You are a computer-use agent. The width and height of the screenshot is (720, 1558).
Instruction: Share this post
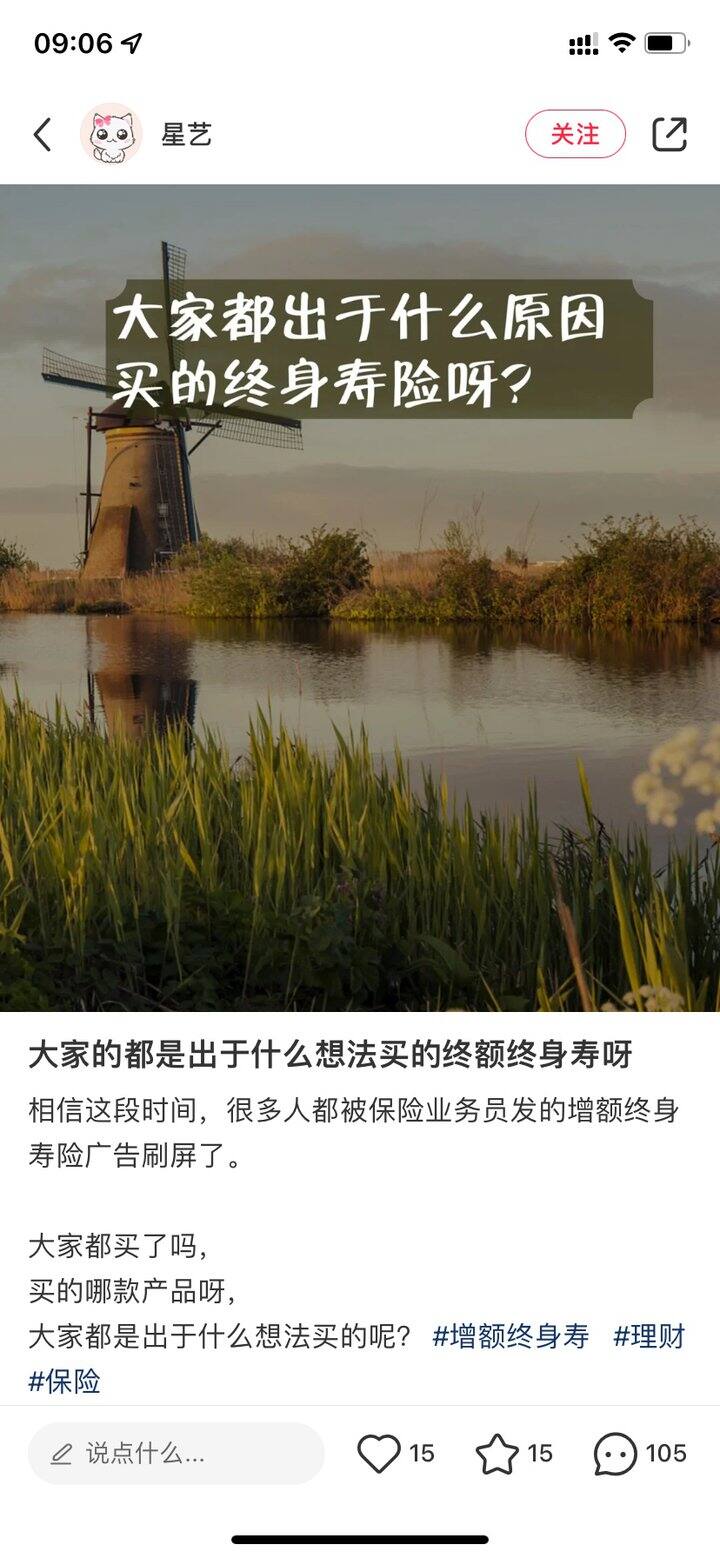[x=670, y=134]
